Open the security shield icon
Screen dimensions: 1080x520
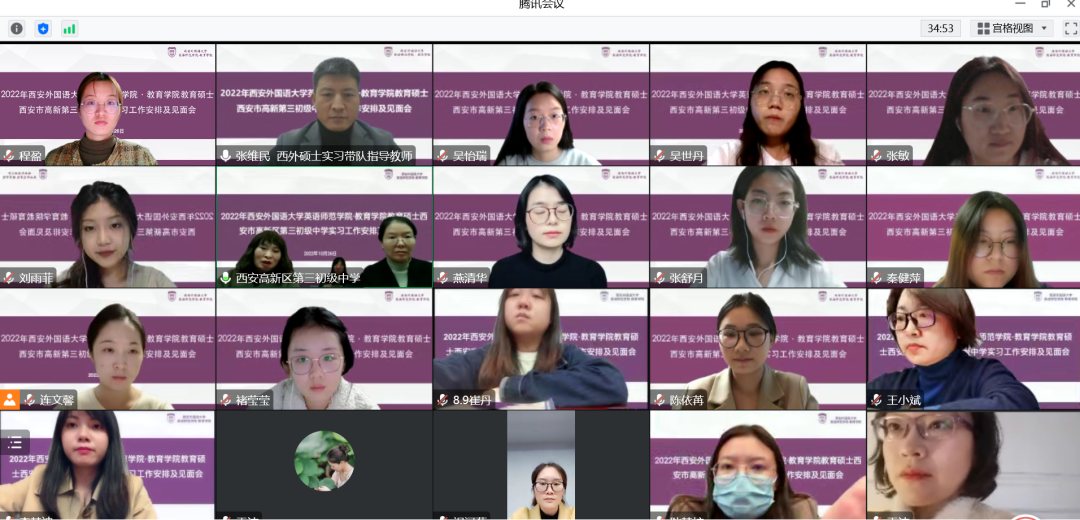tap(43, 28)
